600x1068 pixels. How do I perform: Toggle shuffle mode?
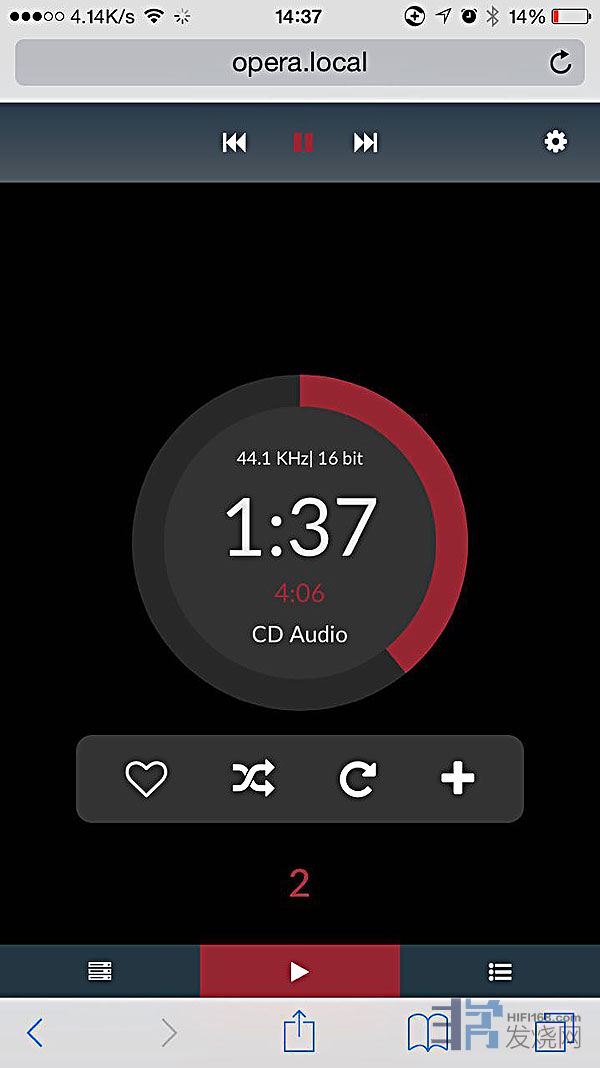[253, 778]
